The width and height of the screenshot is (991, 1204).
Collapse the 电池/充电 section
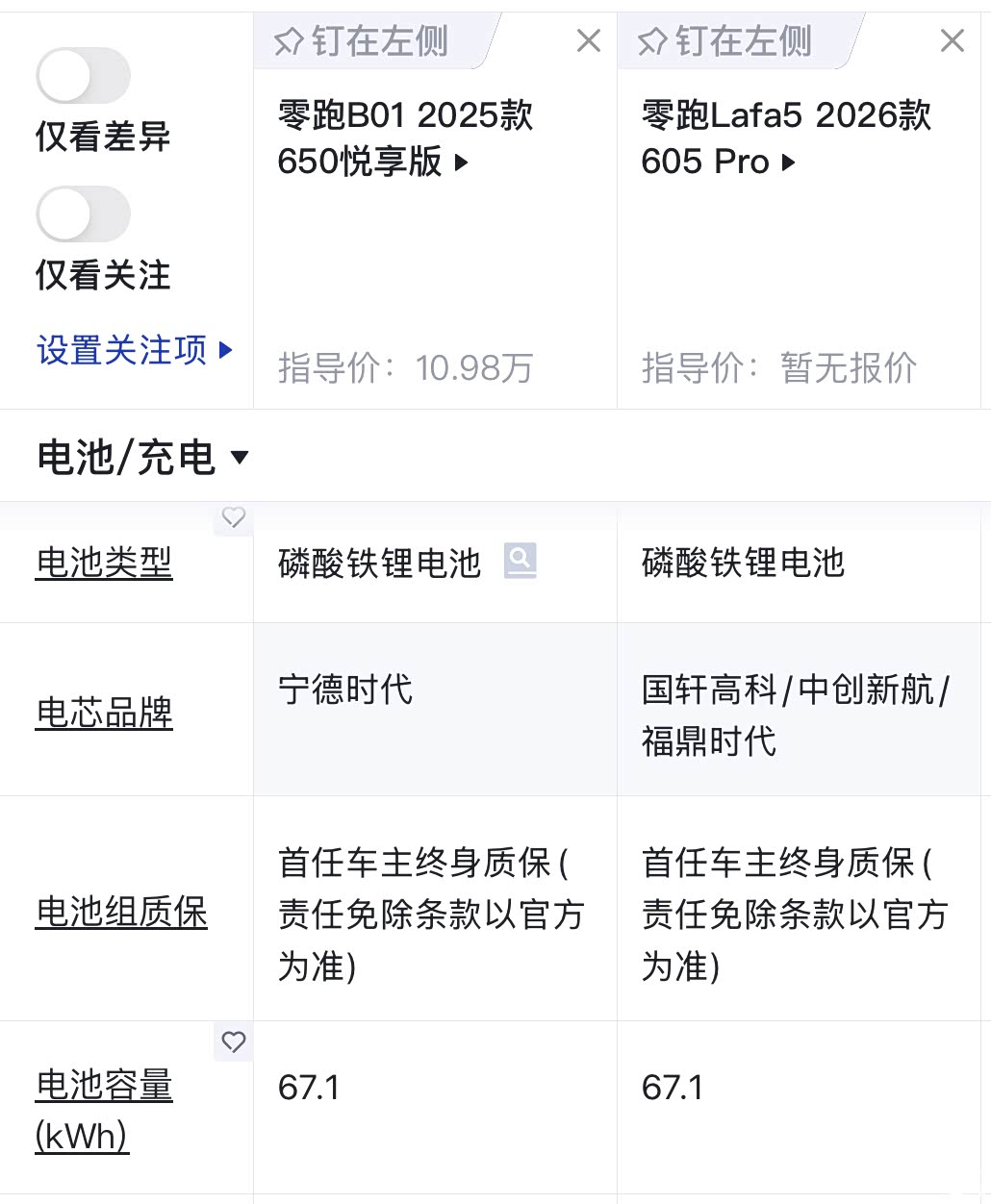(142, 457)
